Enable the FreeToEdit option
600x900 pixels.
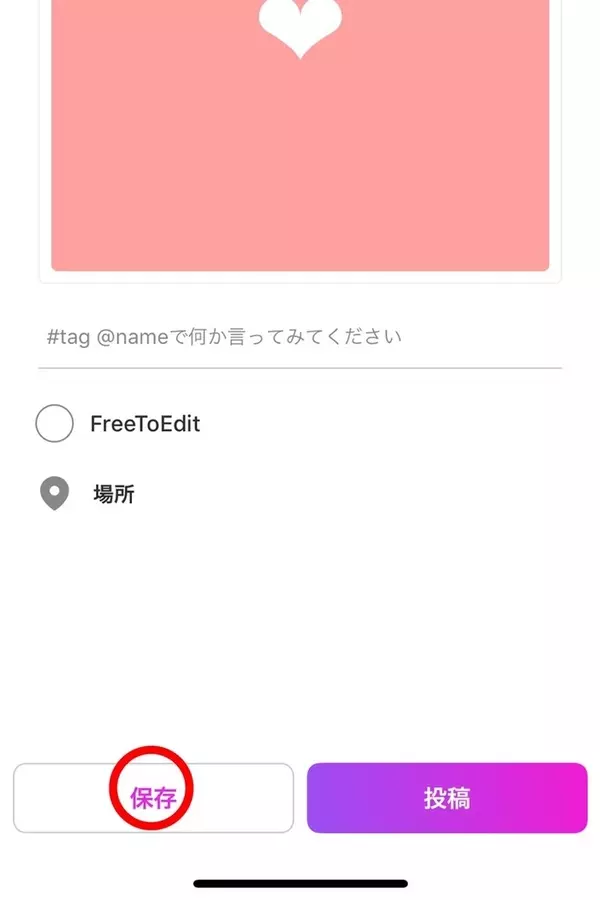[x=54, y=424]
